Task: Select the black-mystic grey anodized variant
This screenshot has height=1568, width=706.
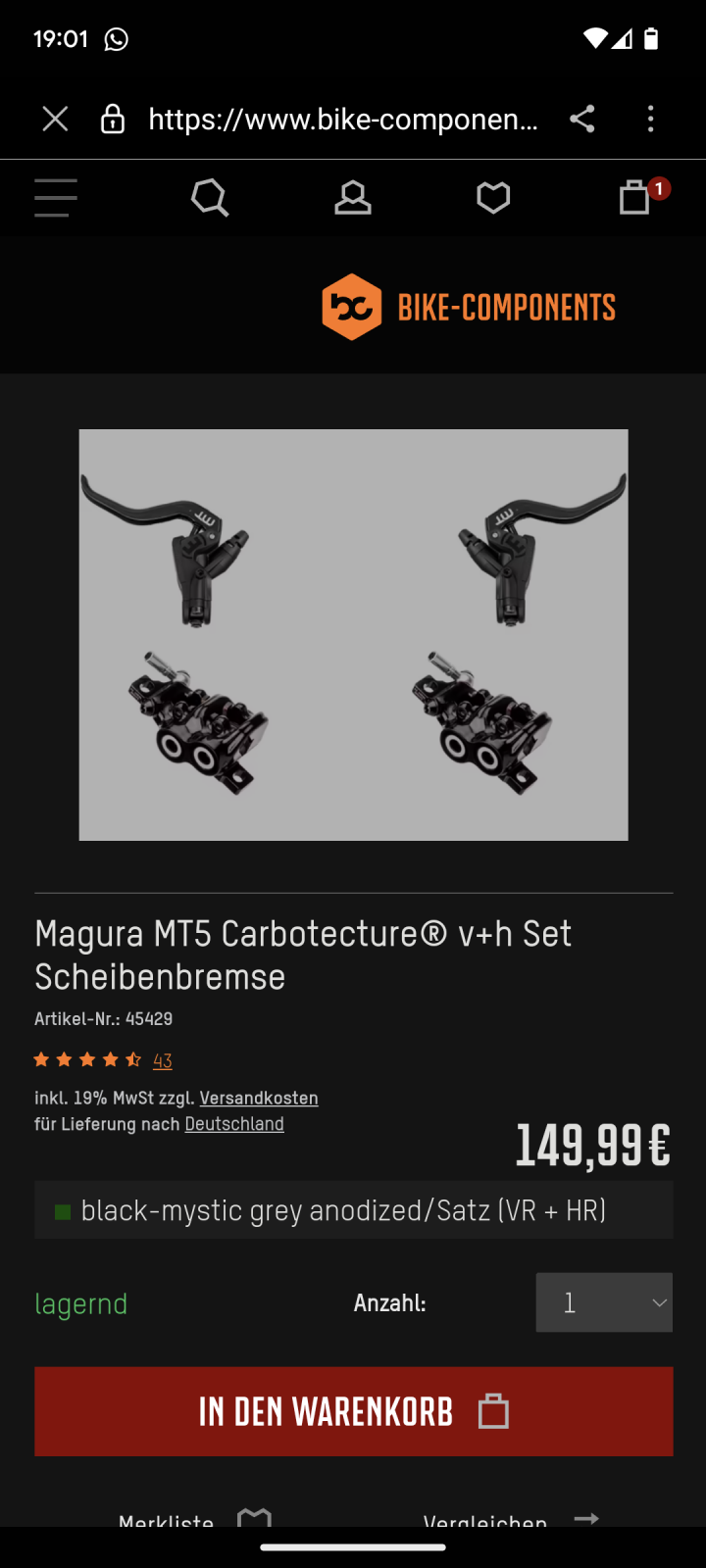Action: click(353, 1210)
